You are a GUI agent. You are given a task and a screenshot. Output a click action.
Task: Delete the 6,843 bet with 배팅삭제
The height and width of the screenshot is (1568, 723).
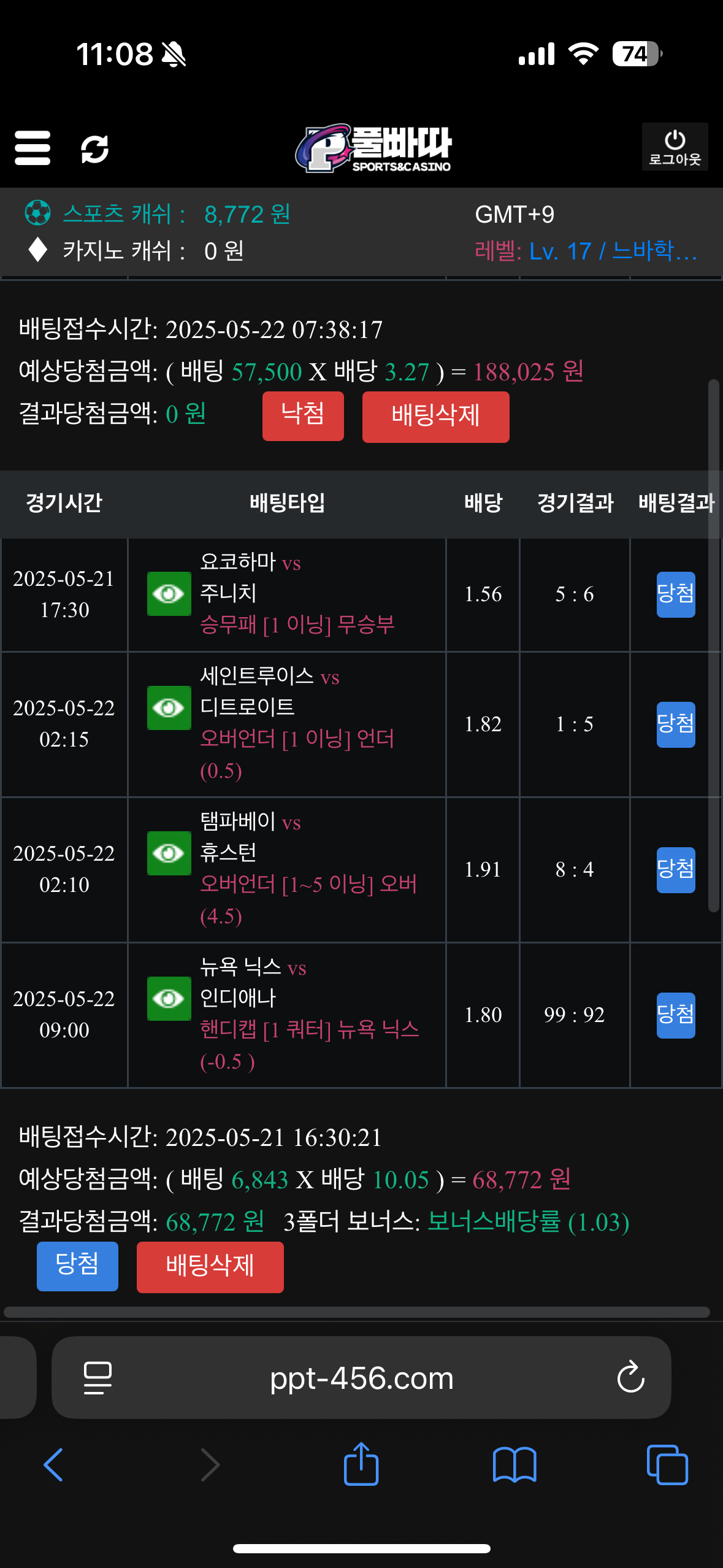click(210, 1267)
